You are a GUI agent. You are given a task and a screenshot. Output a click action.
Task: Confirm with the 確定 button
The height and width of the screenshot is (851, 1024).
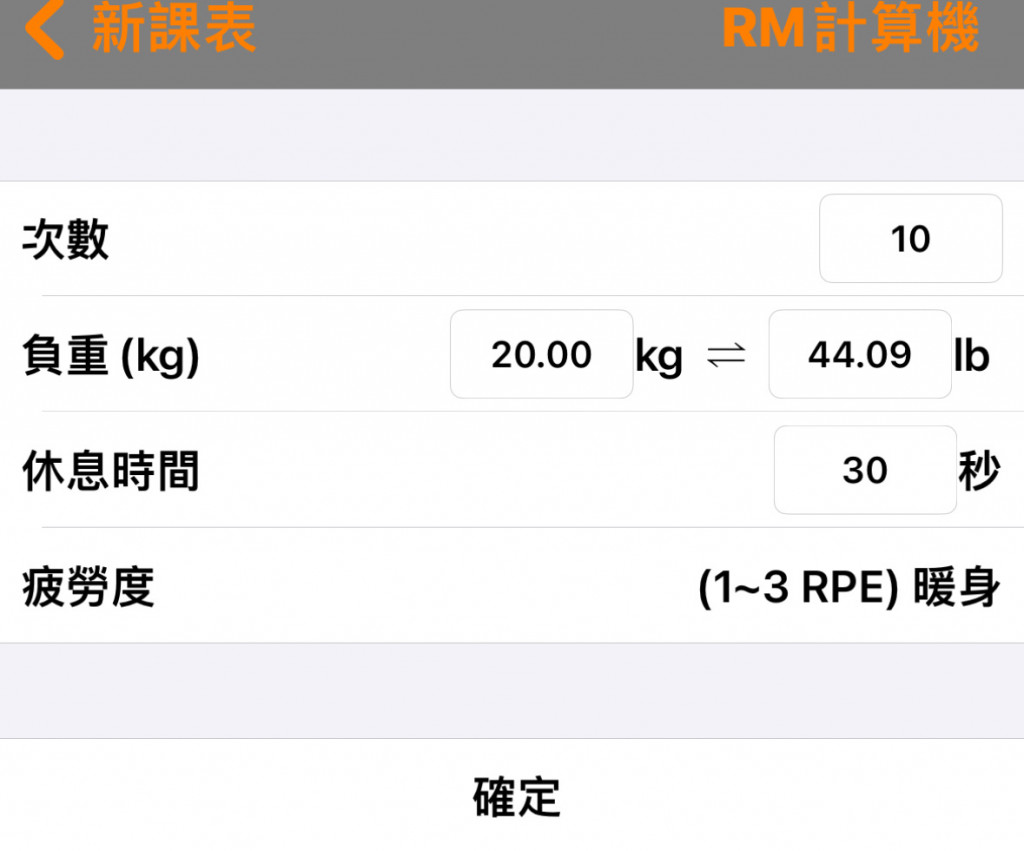click(516, 797)
